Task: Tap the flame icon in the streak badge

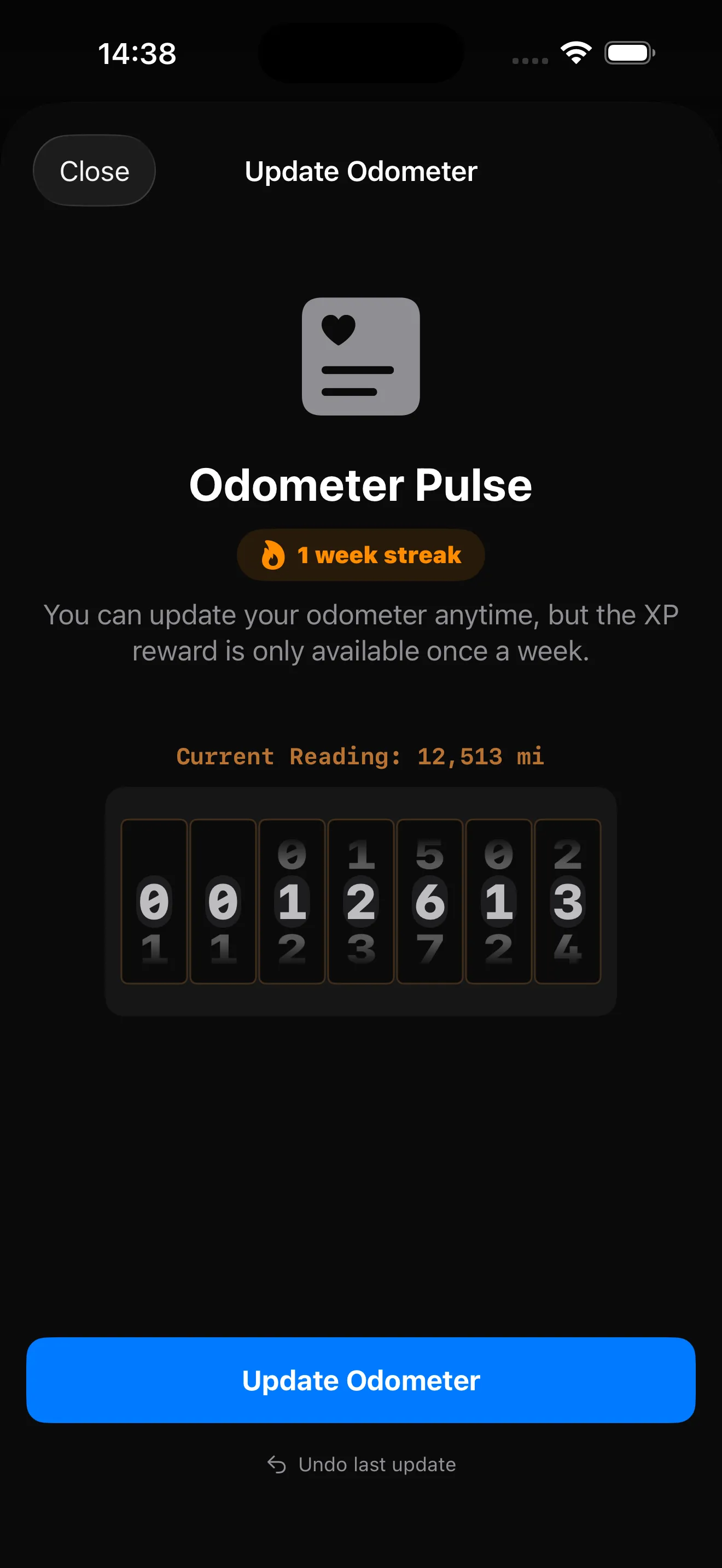Action: click(x=274, y=554)
